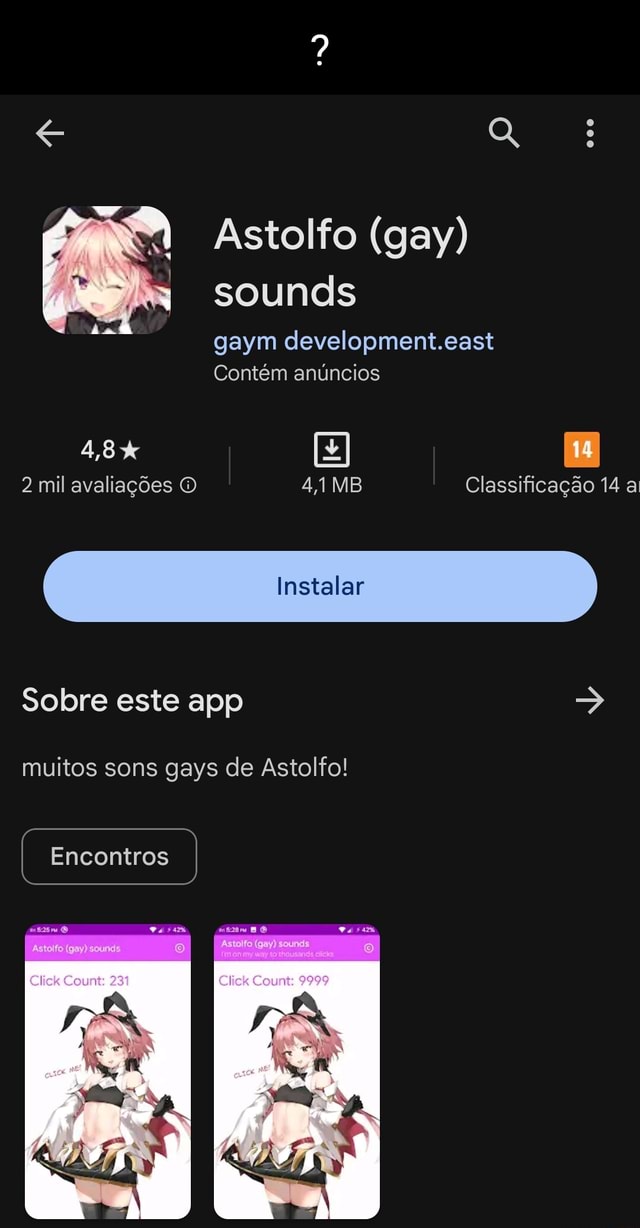Open the gaym development.east developer link
This screenshot has height=1228, width=640.
coord(354,341)
